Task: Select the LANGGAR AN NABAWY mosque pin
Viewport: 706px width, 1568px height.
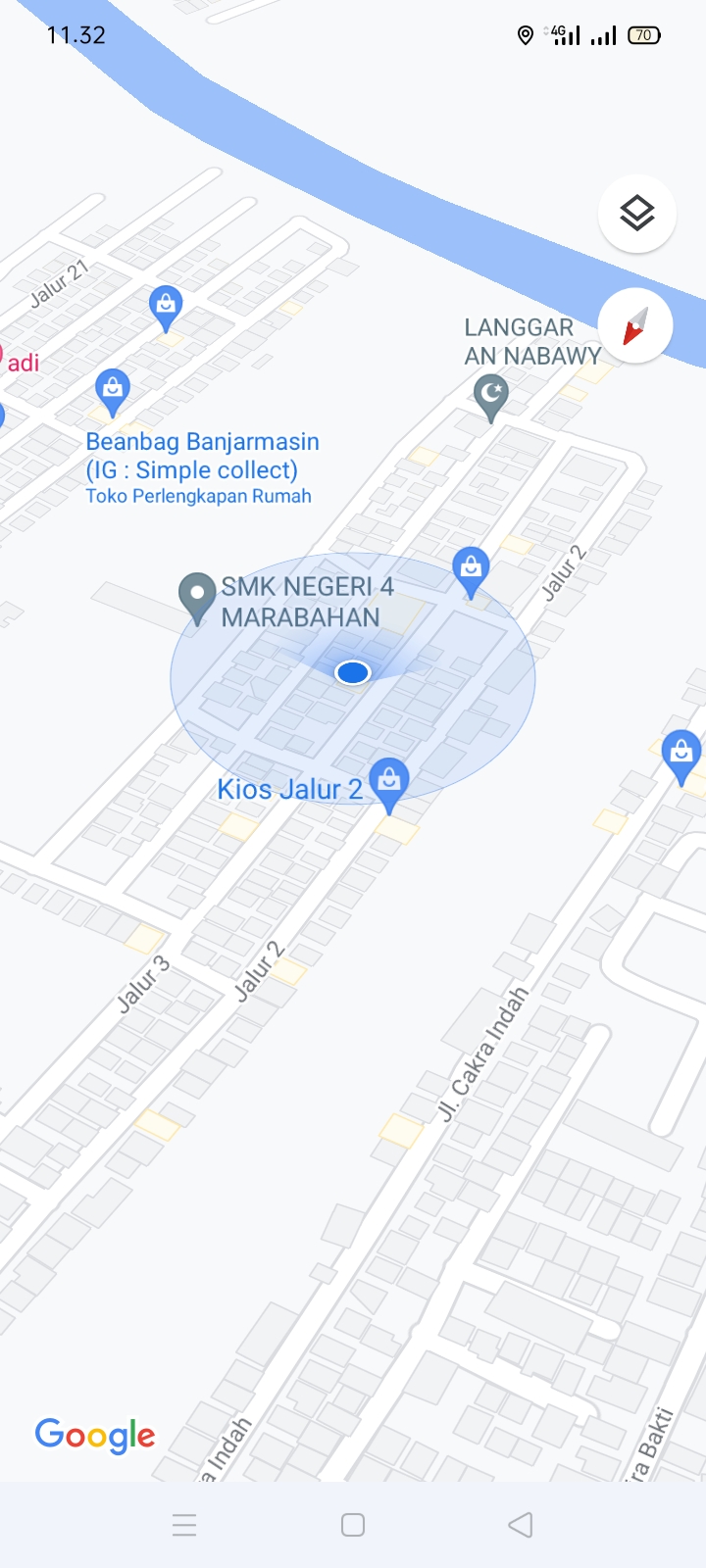Action: tap(490, 397)
